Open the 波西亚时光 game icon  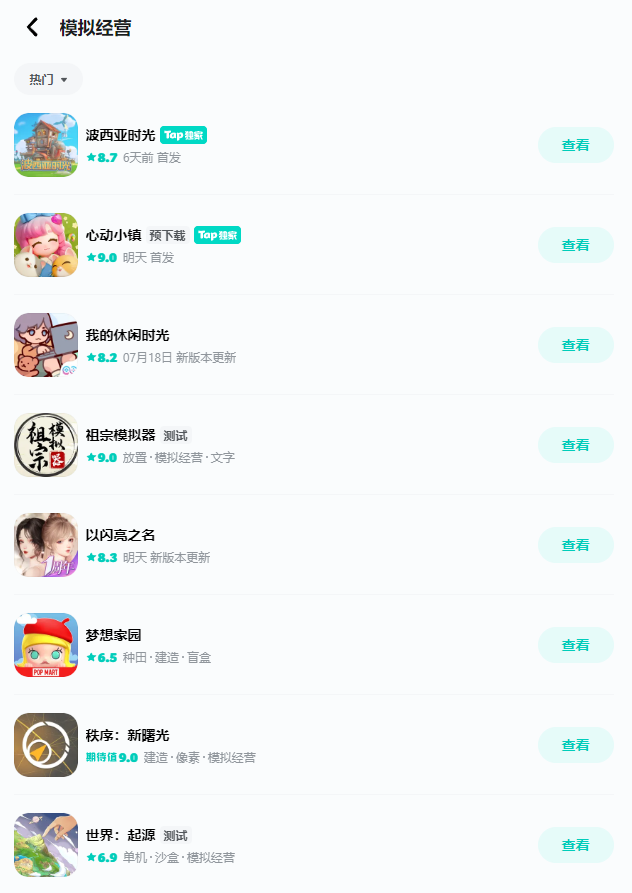(46, 145)
